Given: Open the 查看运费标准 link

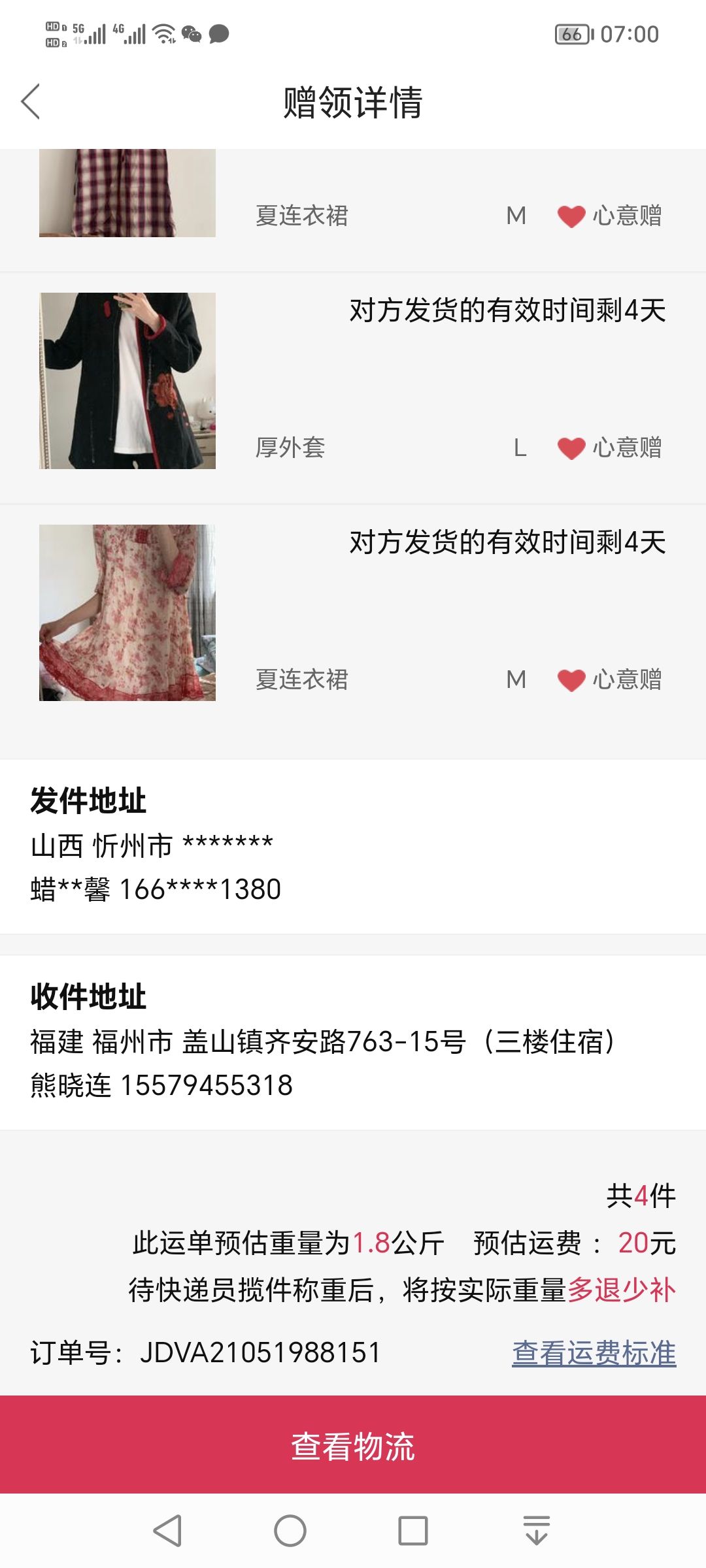Looking at the screenshot, I should (594, 1352).
